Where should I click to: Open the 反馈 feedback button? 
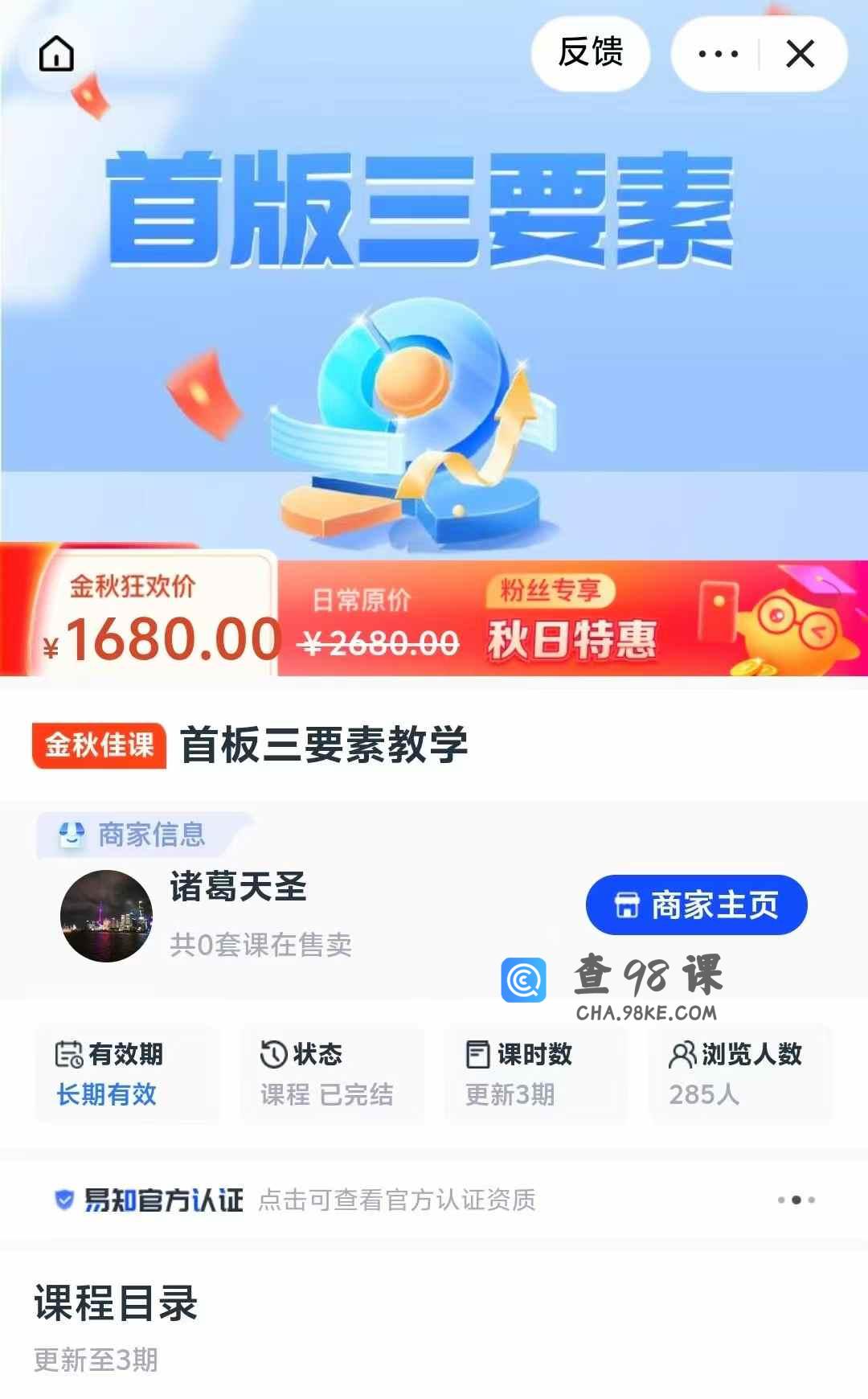[x=591, y=53]
